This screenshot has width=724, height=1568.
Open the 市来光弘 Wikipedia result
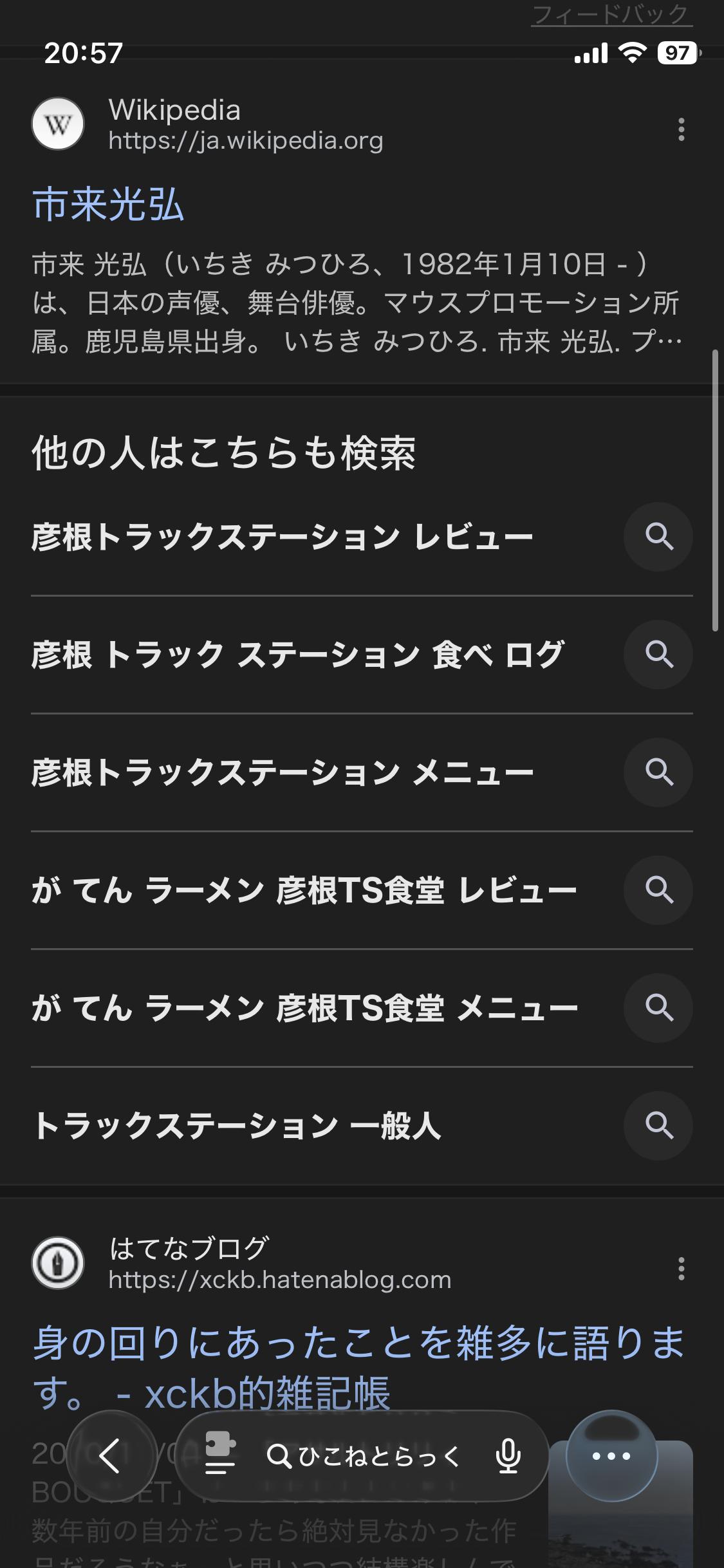tap(108, 205)
